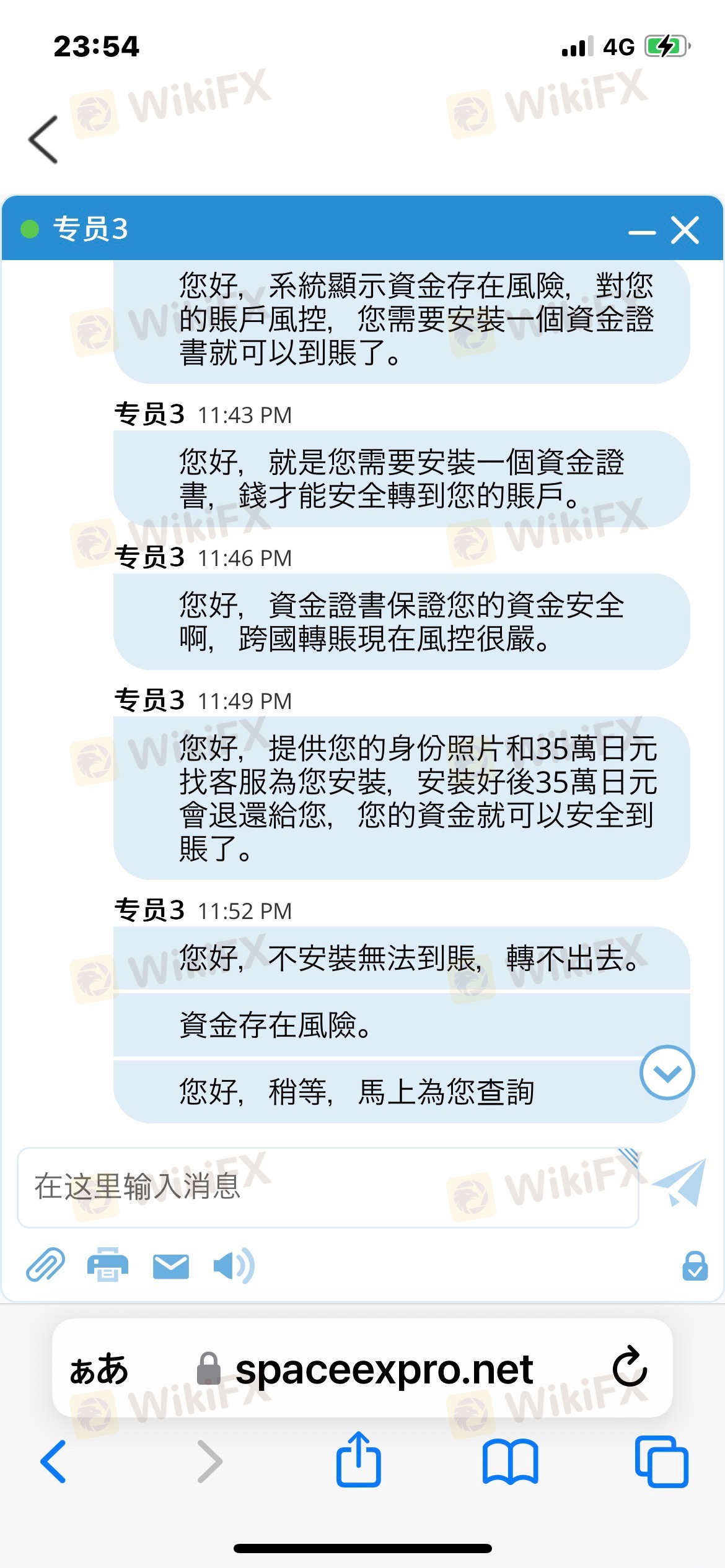This screenshot has width=725, height=1568.
Task: Attach a file with the paperclip icon
Action: (x=45, y=1264)
